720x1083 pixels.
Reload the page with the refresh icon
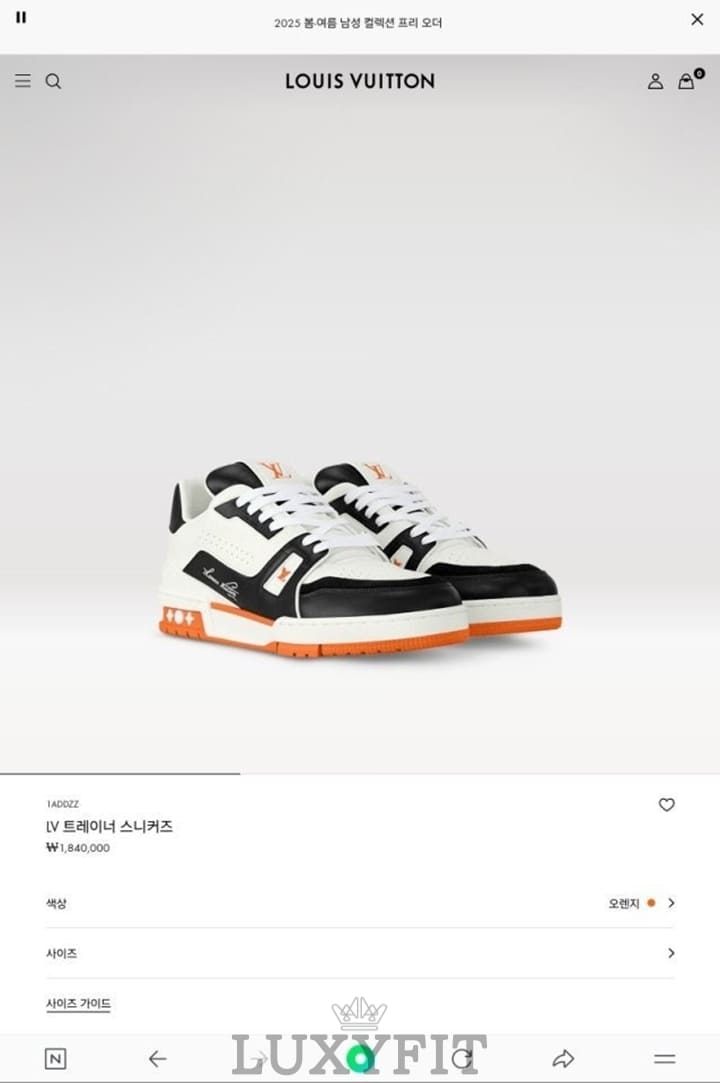point(461,1058)
